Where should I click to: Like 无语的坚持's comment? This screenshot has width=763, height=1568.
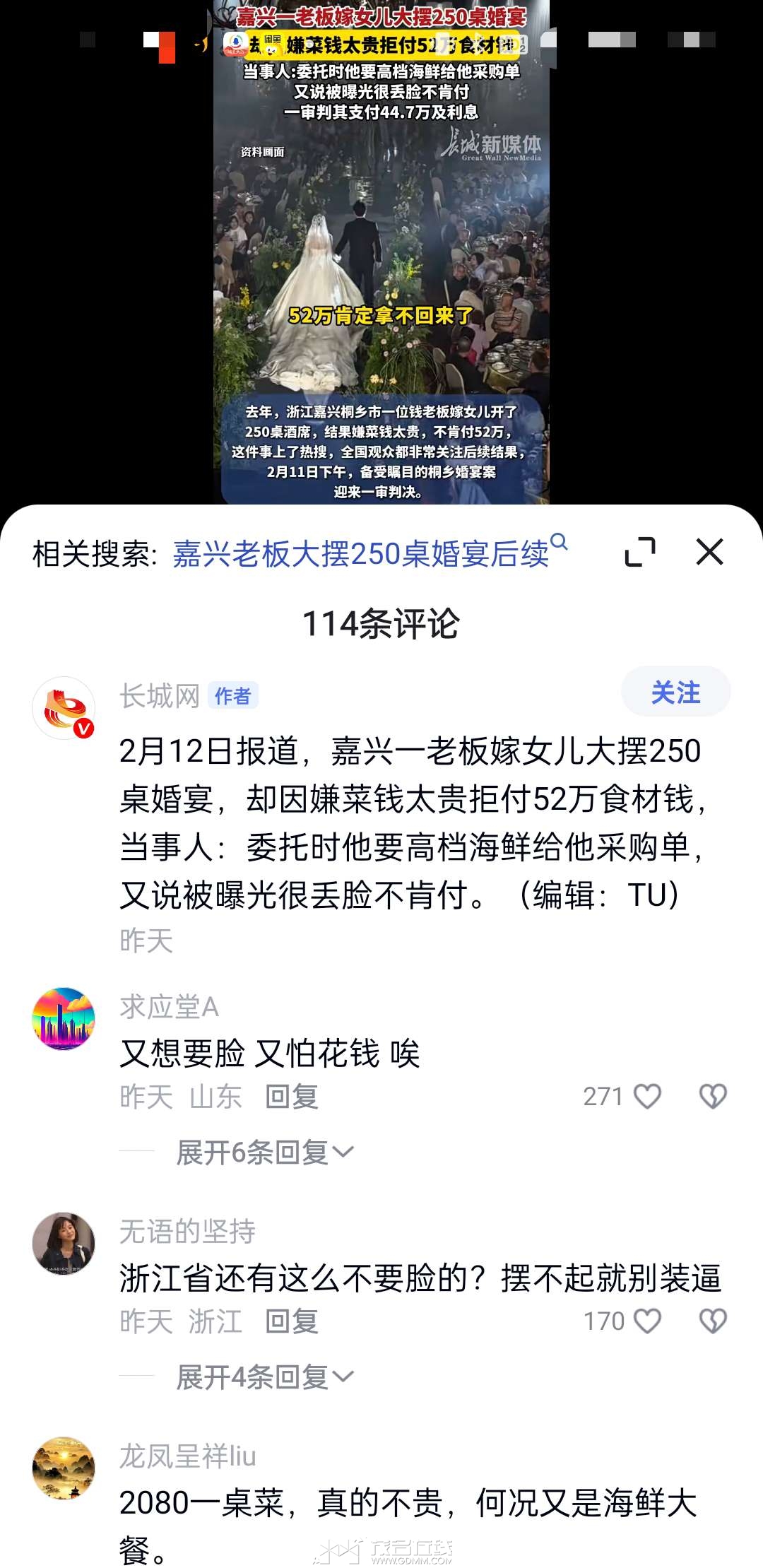[646, 1321]
